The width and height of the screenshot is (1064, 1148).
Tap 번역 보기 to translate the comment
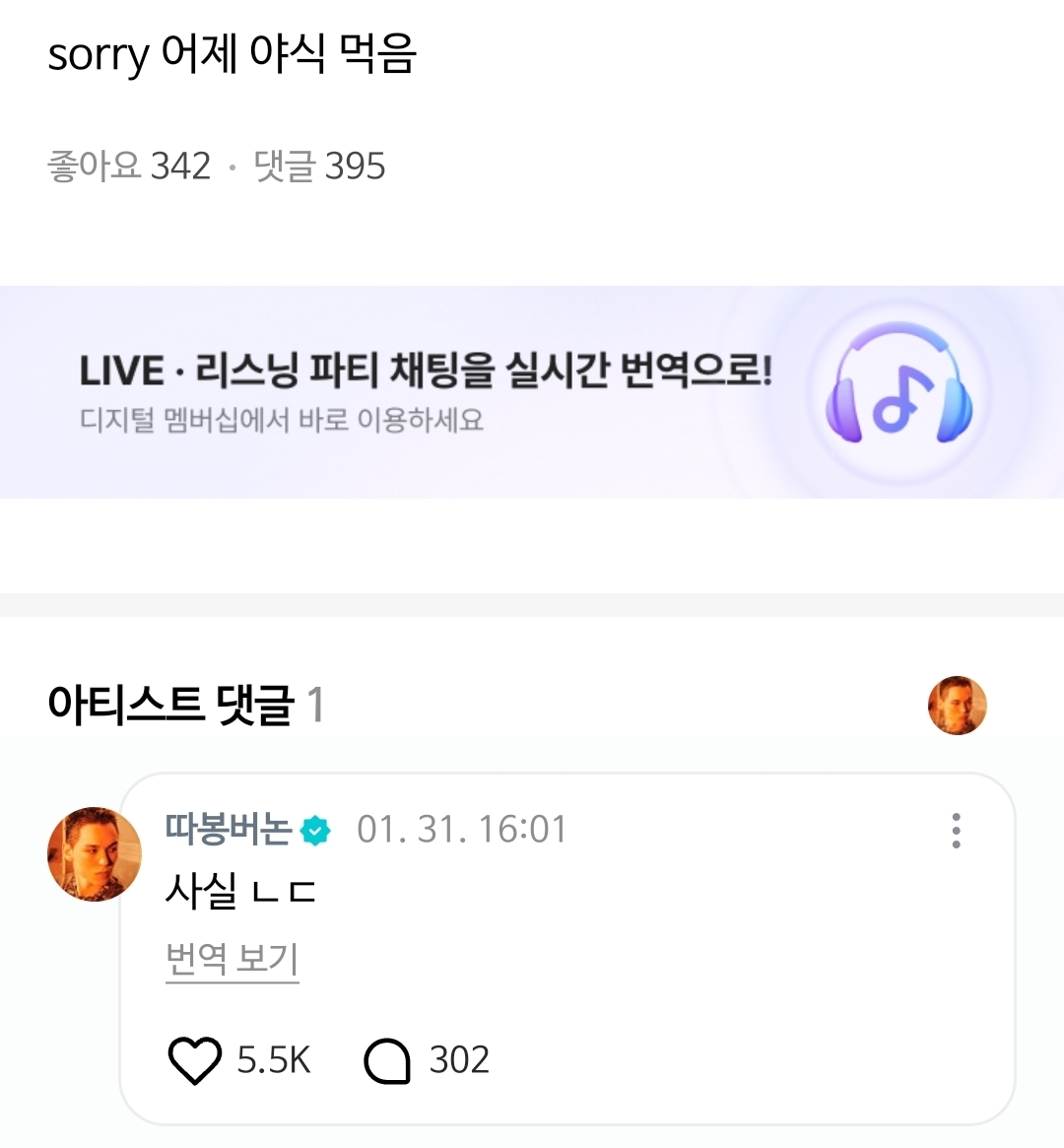[233, 959]
